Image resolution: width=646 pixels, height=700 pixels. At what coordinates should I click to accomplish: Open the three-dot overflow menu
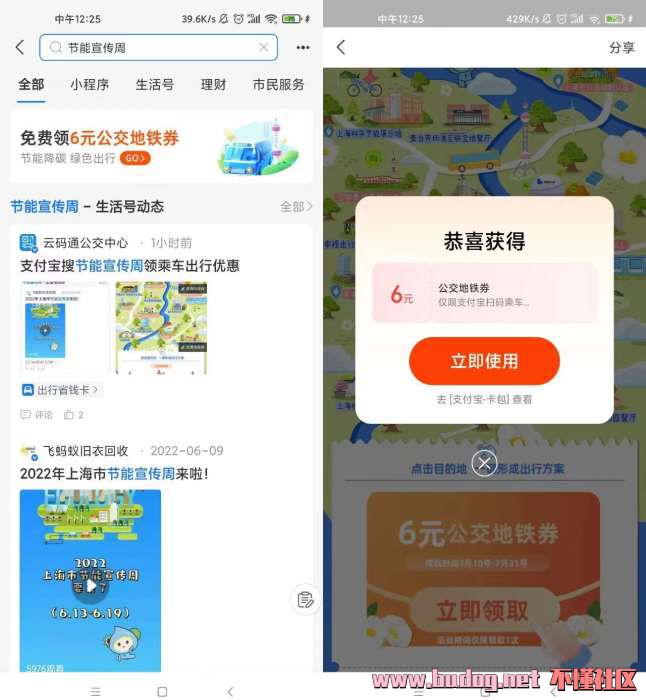[303, 47]
